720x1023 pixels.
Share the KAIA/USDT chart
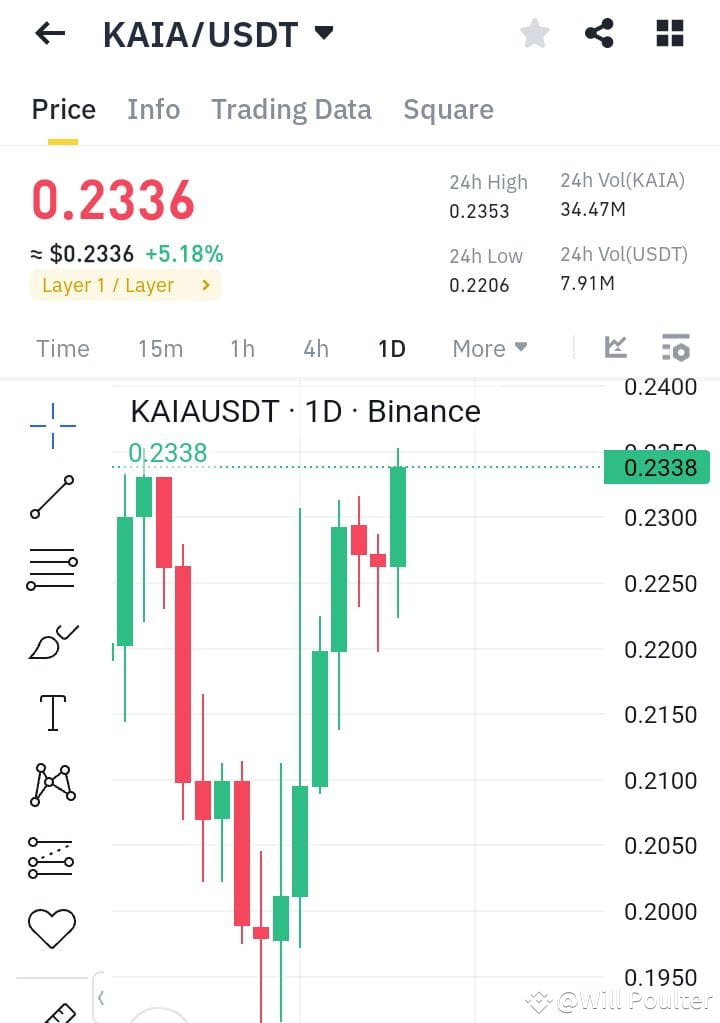tap(599, 33)
